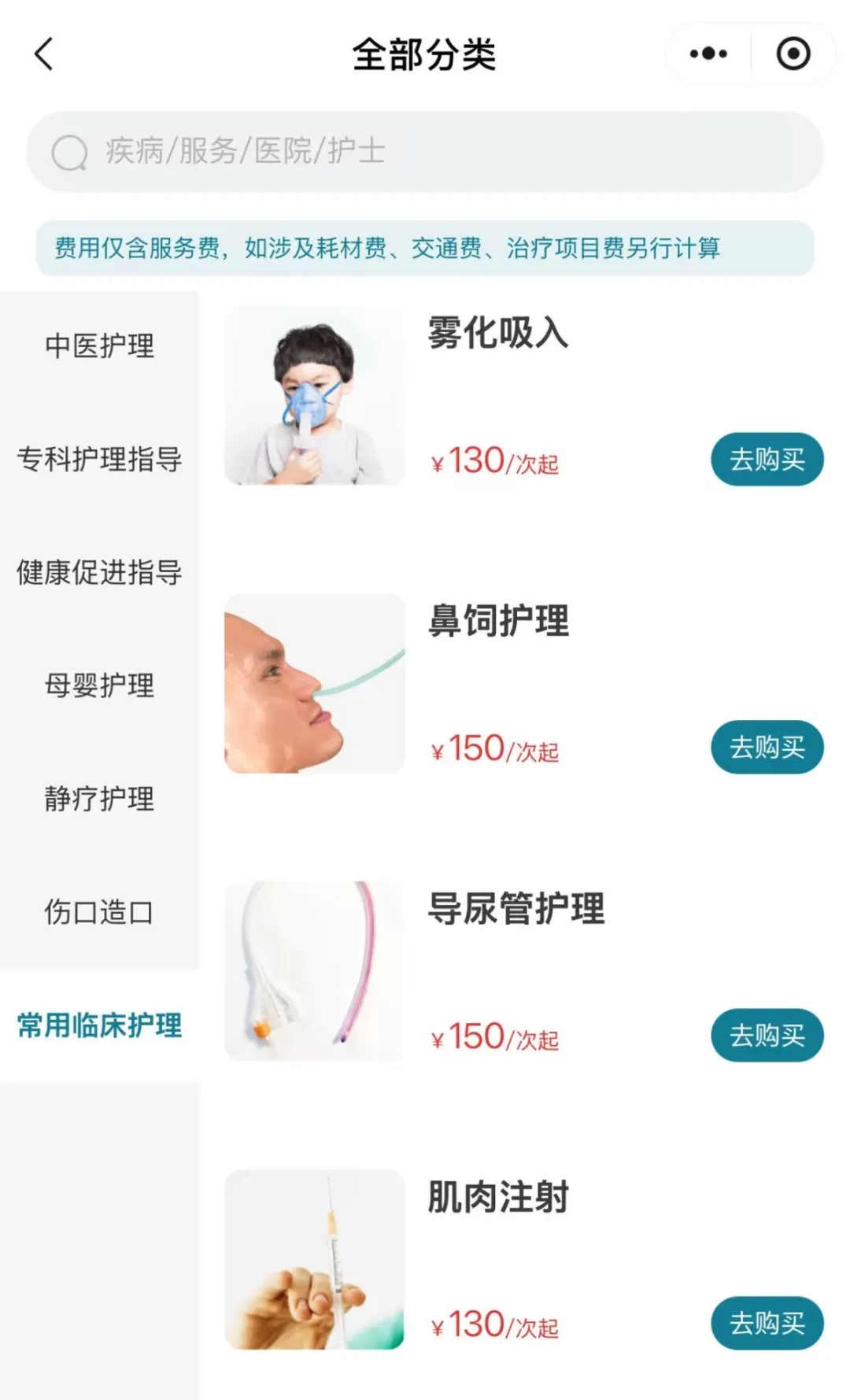
Task: View the 鼻饲护理 service image
Action: point(314,683)
